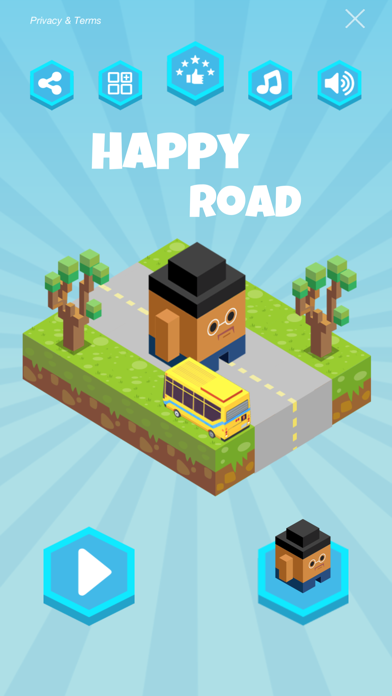Mute the sound effects speaker
Image resolution: width=392 pixels, height=696 pixels.
(x=339, y=84)
